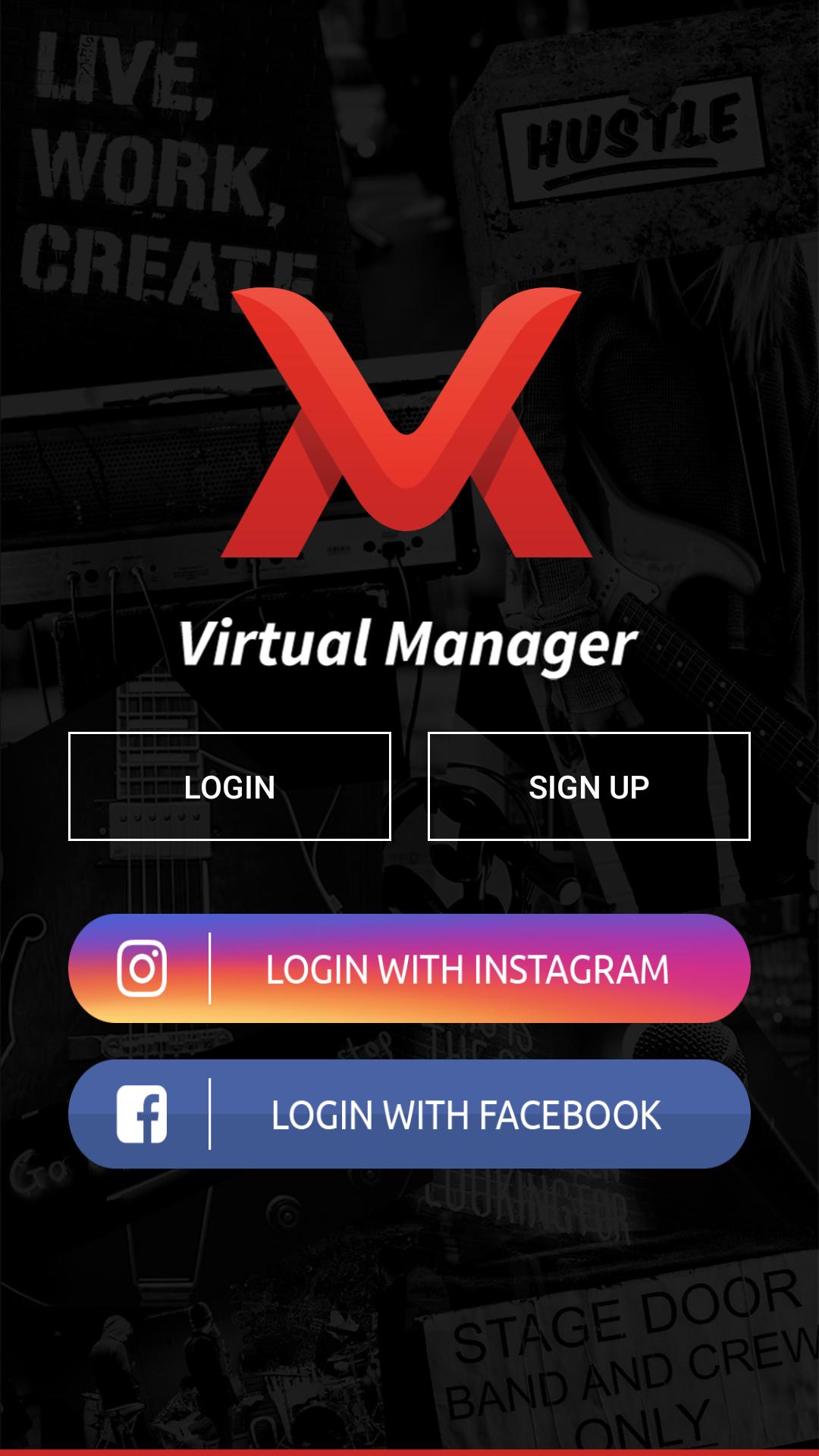The image size is (819, 1456).
Task: Log in with Facebook
Action: [409, 1114]
